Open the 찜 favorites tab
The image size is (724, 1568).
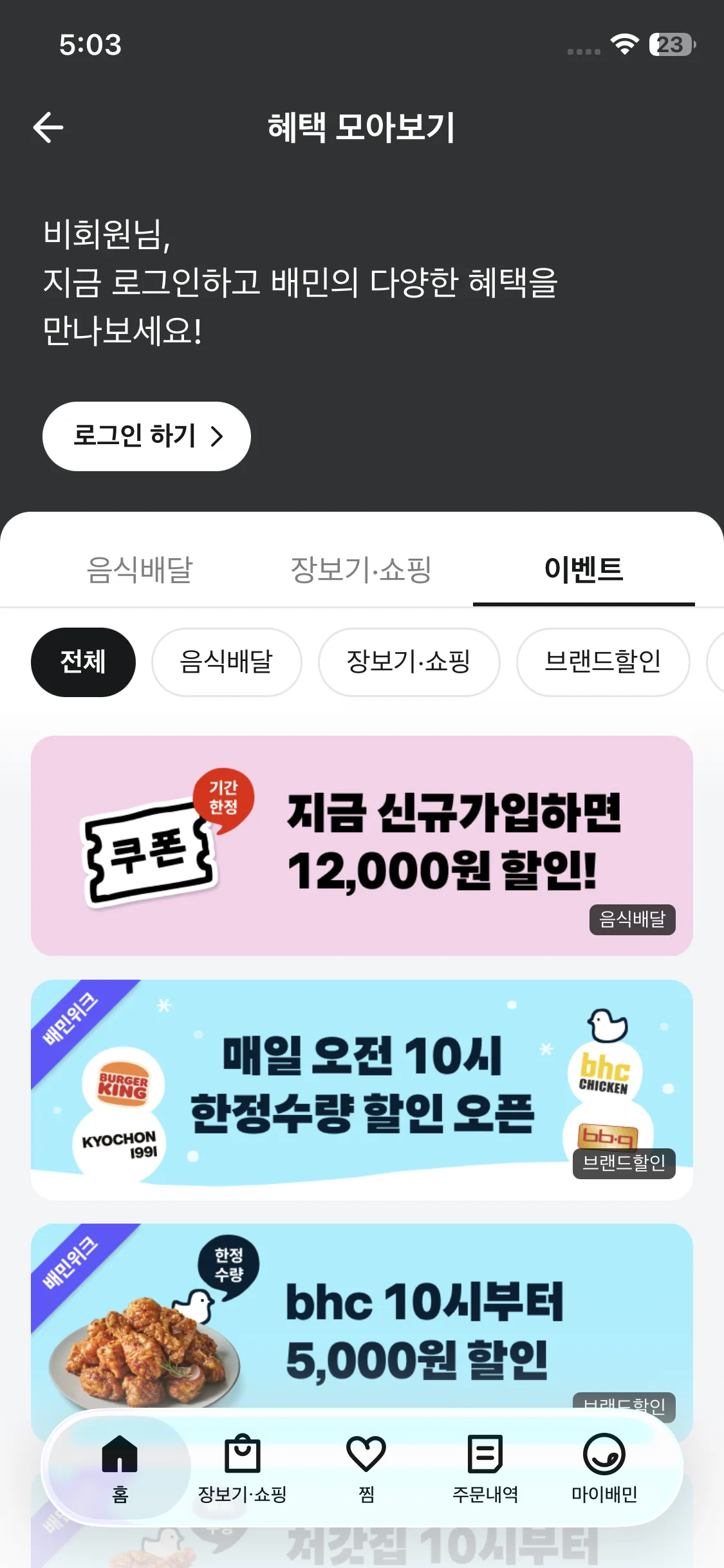pos(366,1468)
